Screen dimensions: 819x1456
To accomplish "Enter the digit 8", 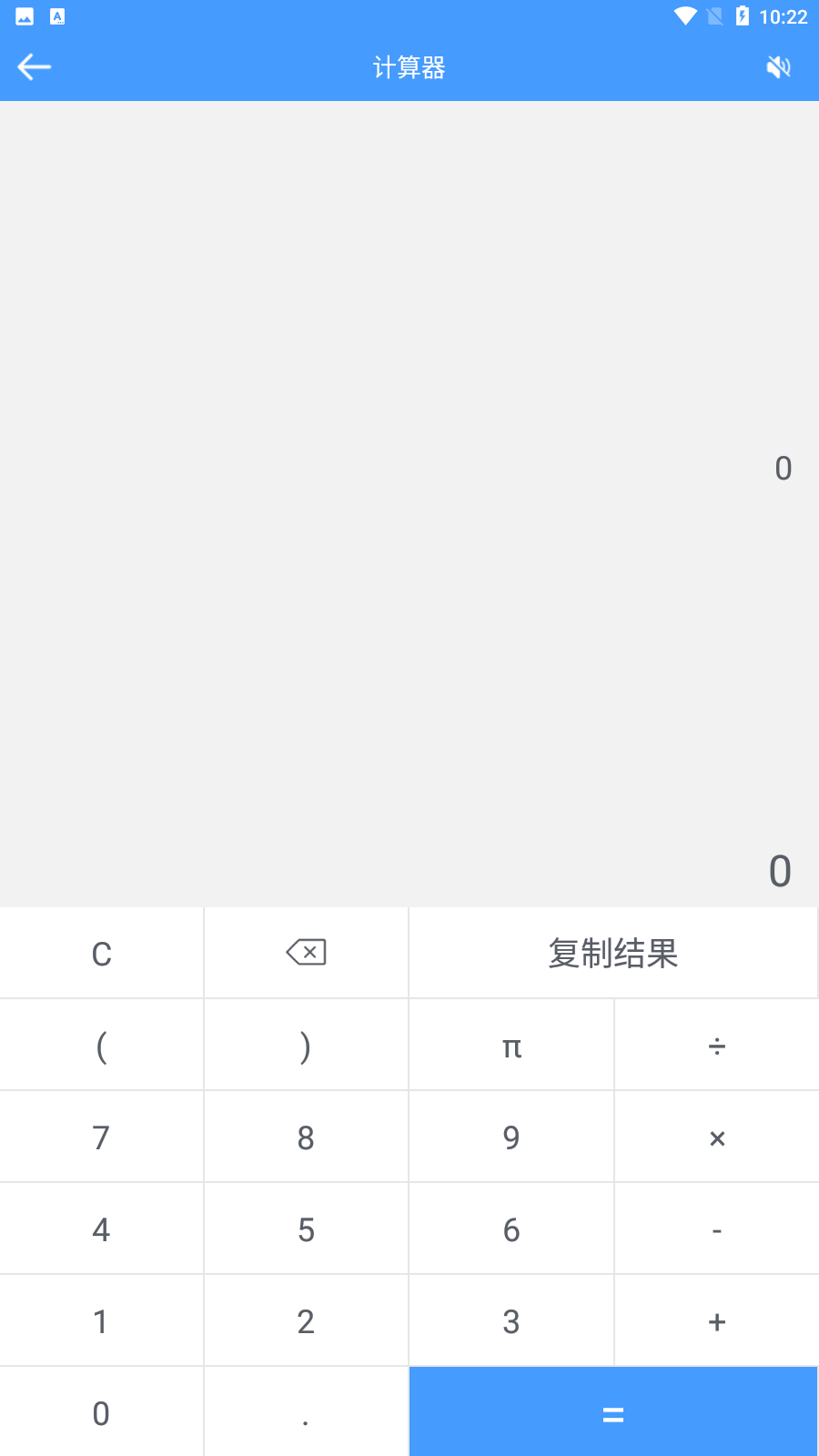I will [306, 1138].
